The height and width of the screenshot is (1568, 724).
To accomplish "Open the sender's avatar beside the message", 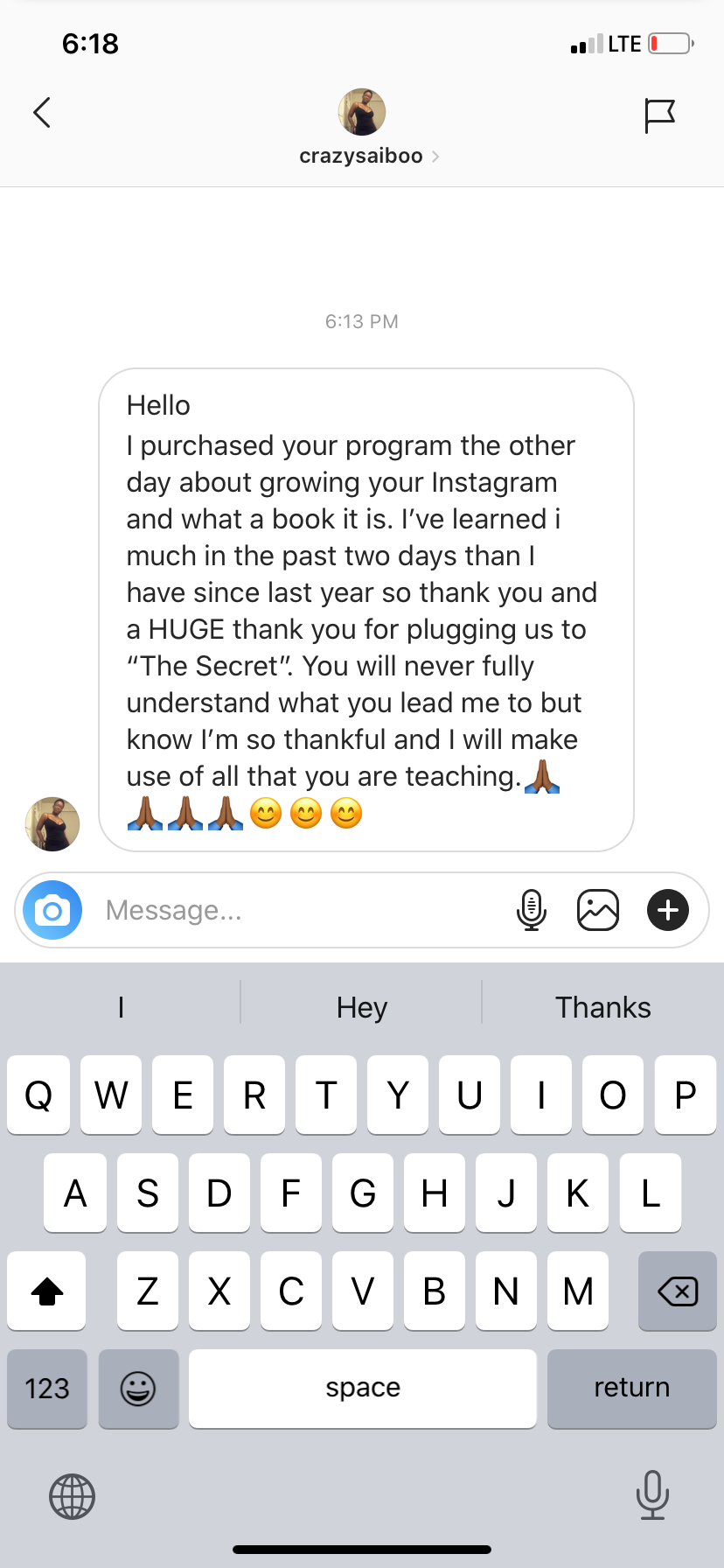I will [52, 823].
